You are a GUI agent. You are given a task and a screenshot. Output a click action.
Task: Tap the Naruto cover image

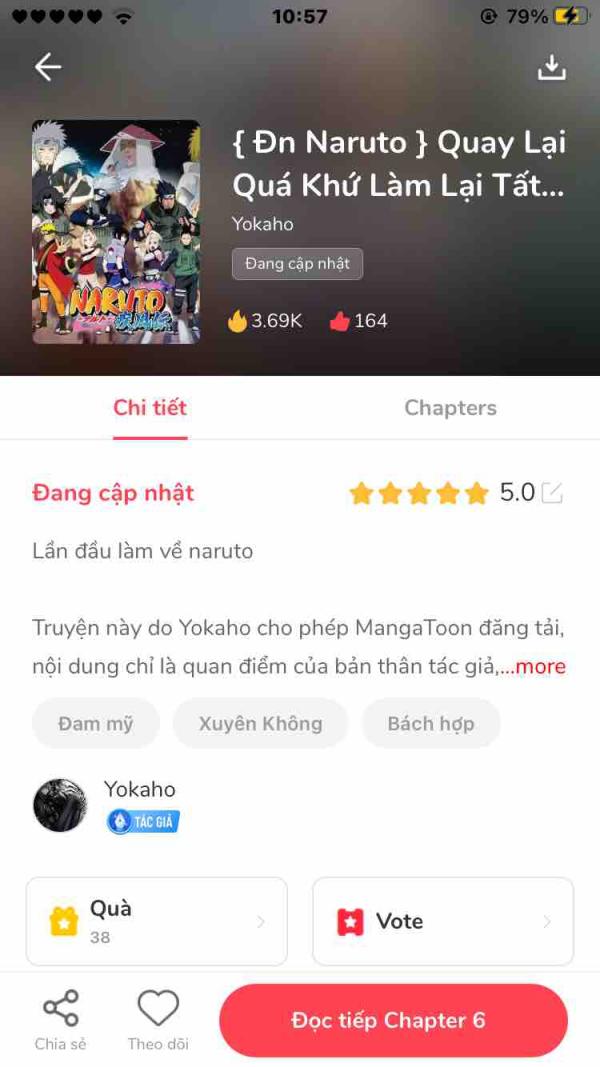tap(116, 232)
